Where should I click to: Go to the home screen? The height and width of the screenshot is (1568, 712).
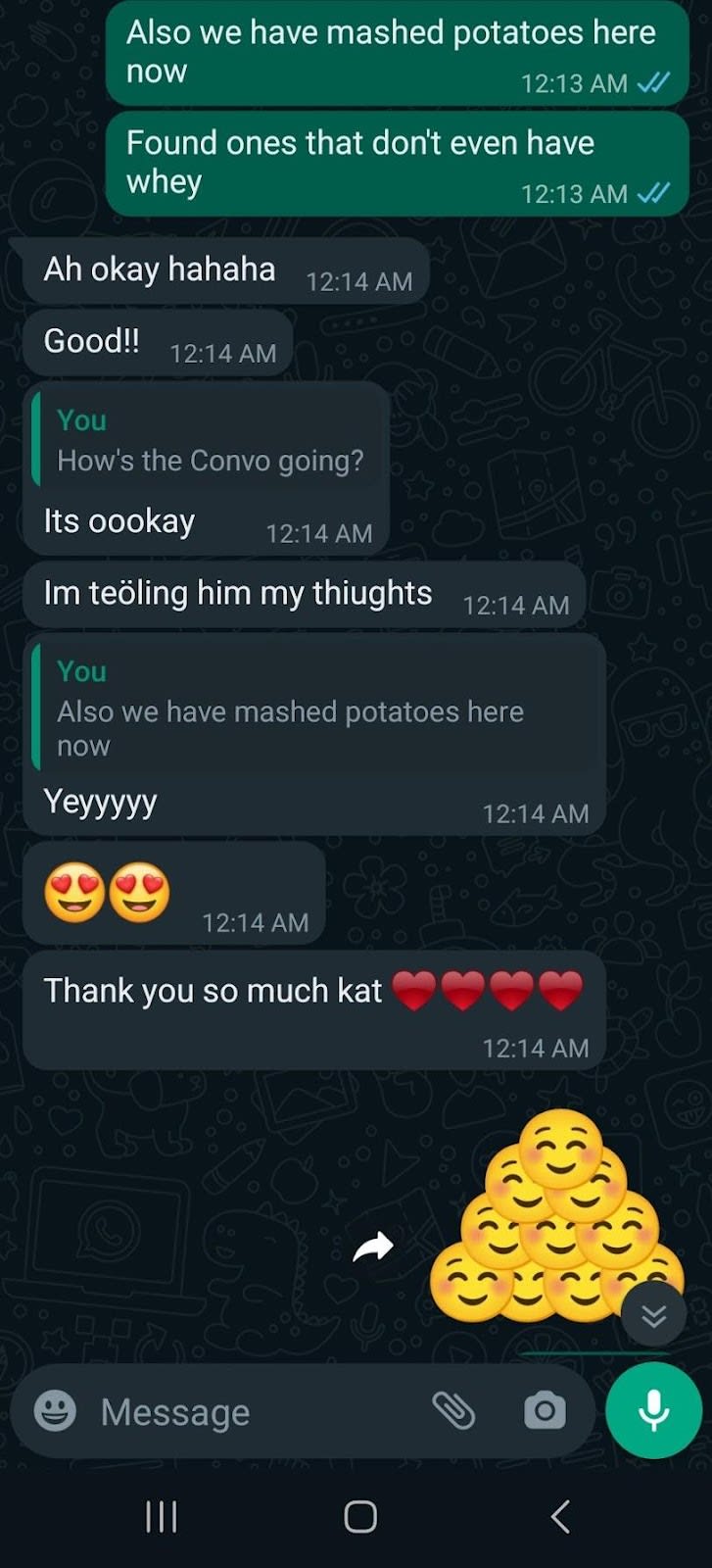pyautogui.click(x=359, y=1516)
